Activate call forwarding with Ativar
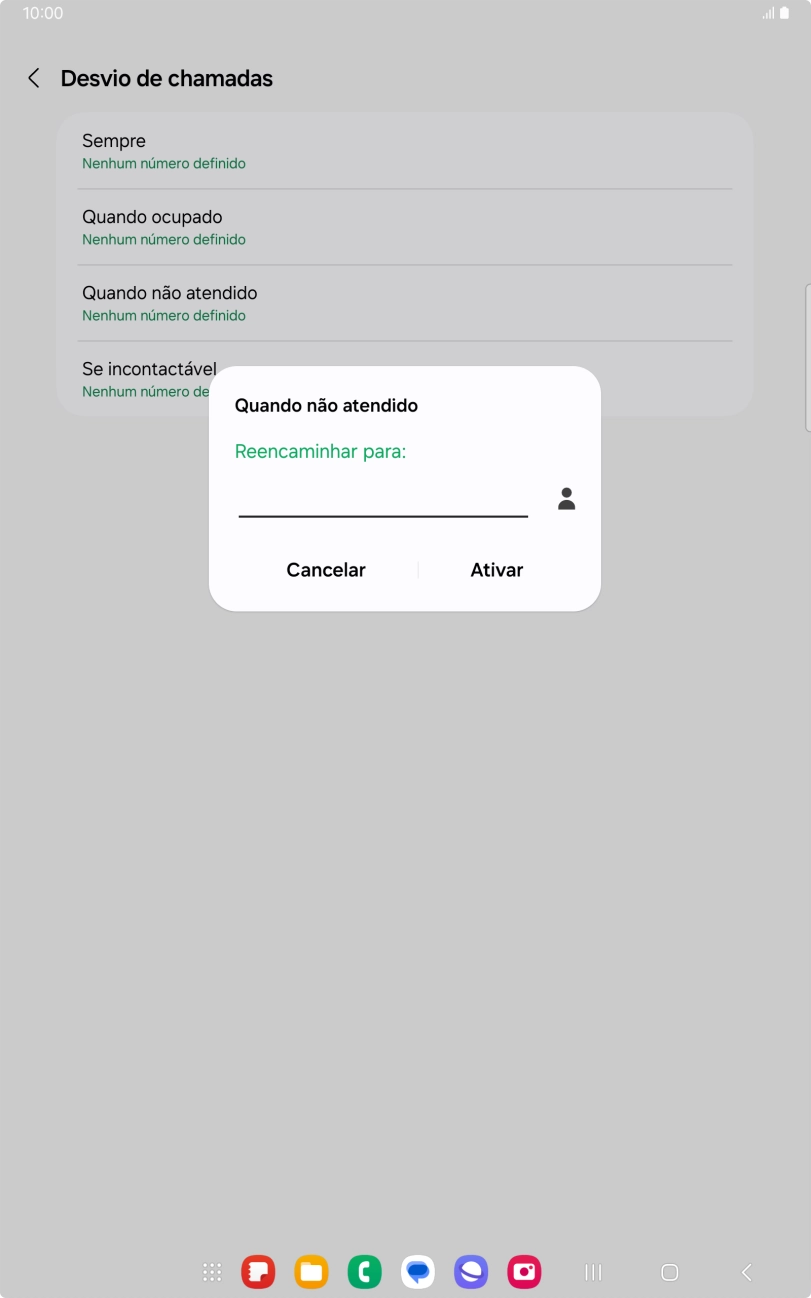The image size is (811, 1298). coord(497,570)
